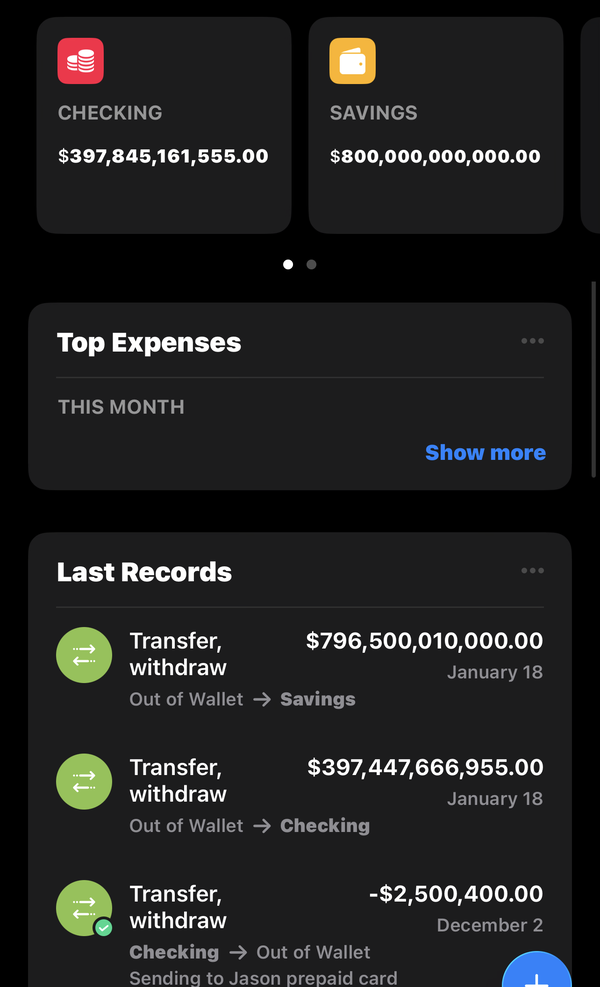This screenshot has width=600, height=987.
Task: Go to second accounts page indicator dot
Action: [x=312, y=265]
